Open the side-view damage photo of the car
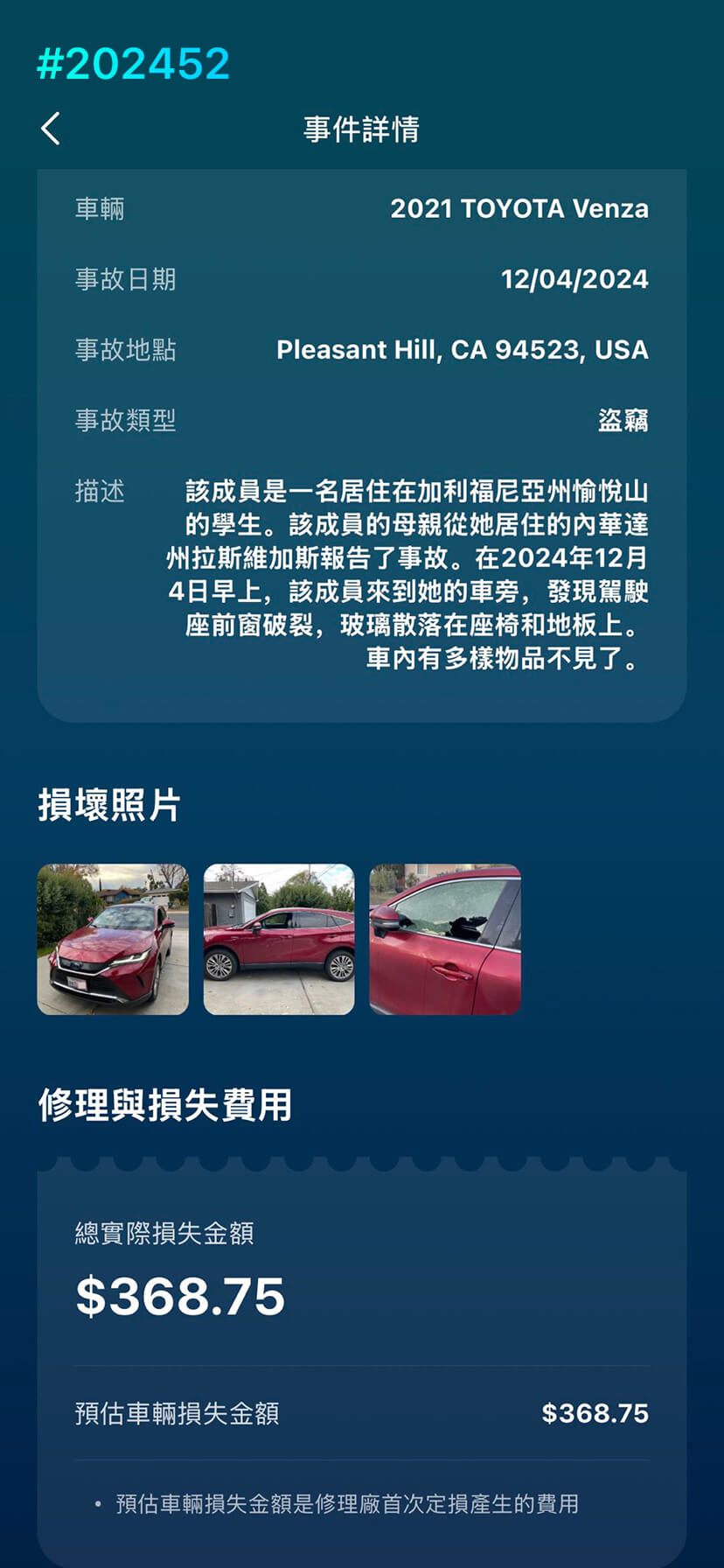 click(x=279, y=940)
